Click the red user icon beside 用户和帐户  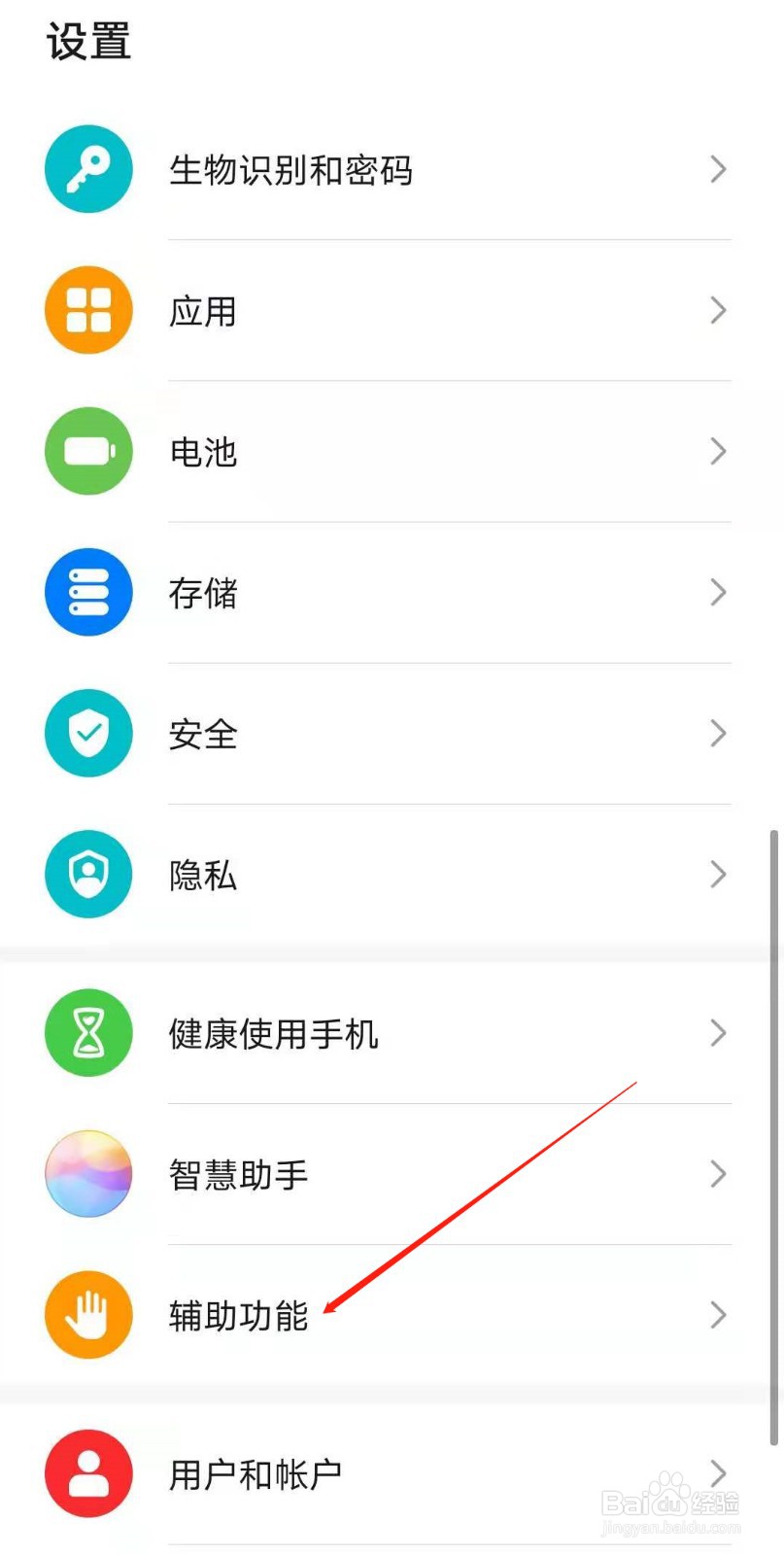88,1472
